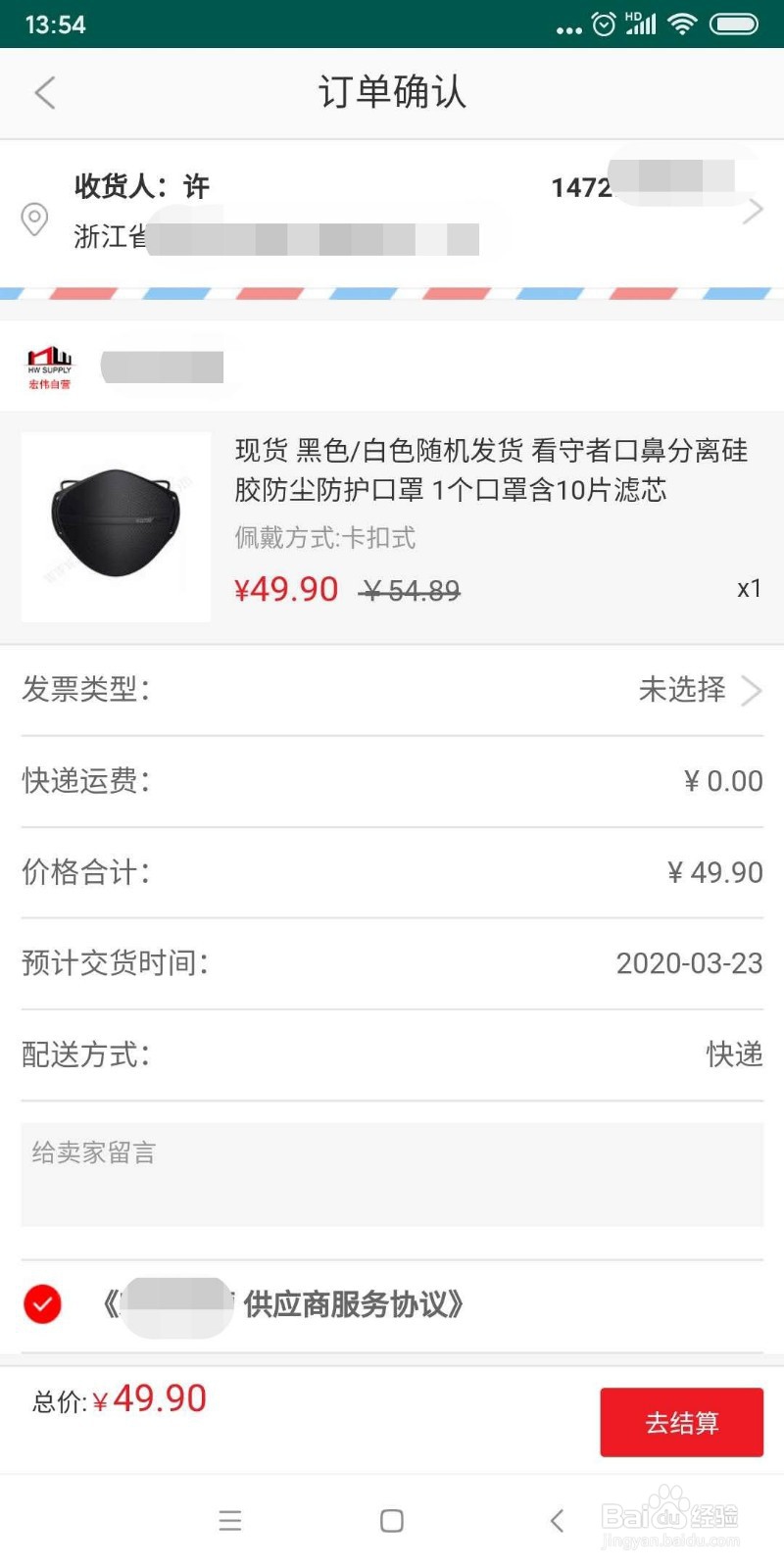Select the 配送方式 delivery method row
The width and height of the screenshot is (784, 1568).
coord(392,1055)
